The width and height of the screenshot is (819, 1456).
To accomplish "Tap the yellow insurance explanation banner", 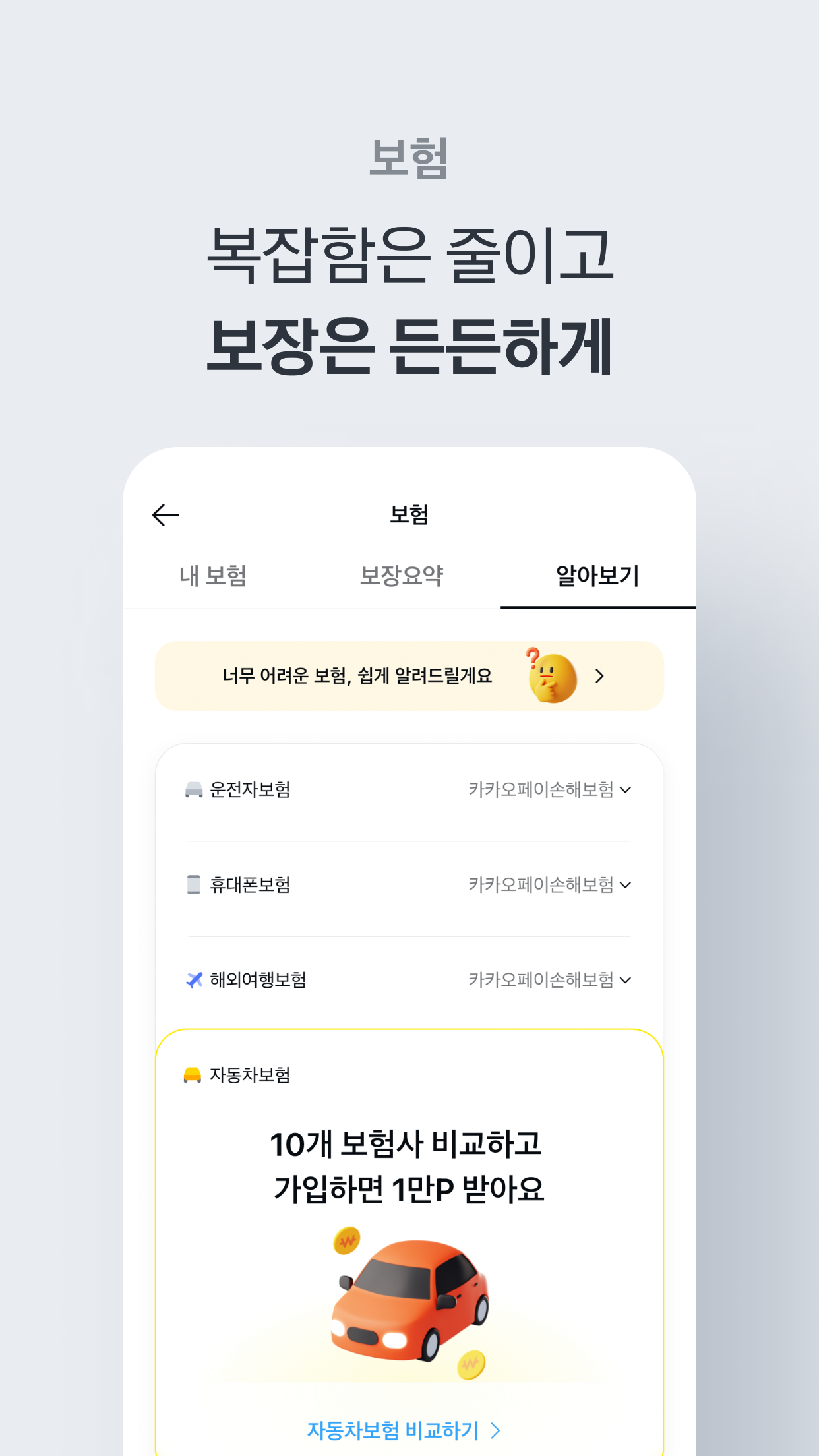I will coord(409,675).
